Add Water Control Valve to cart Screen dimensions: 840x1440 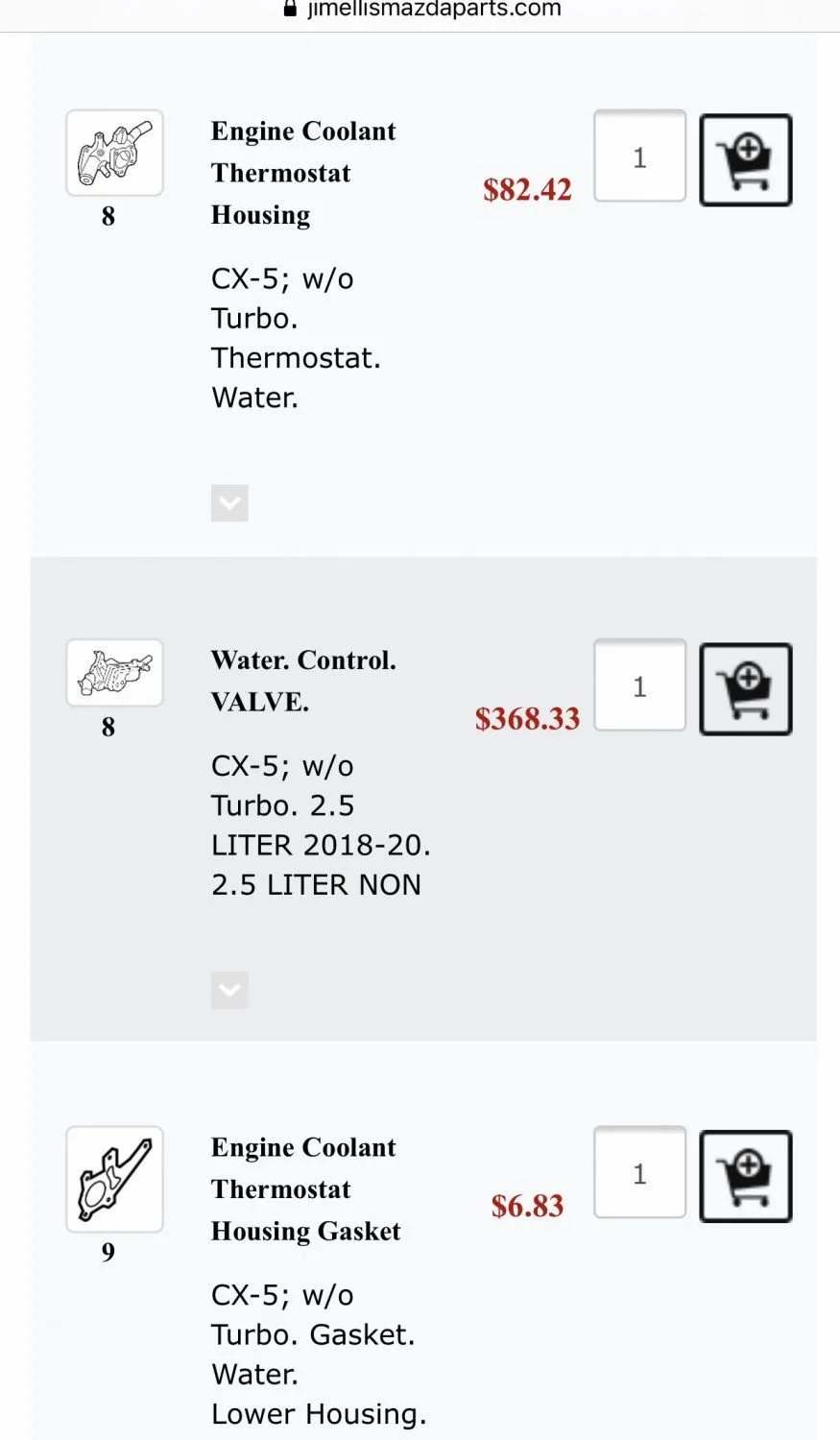pyautogui.click(x=745, y=689)
